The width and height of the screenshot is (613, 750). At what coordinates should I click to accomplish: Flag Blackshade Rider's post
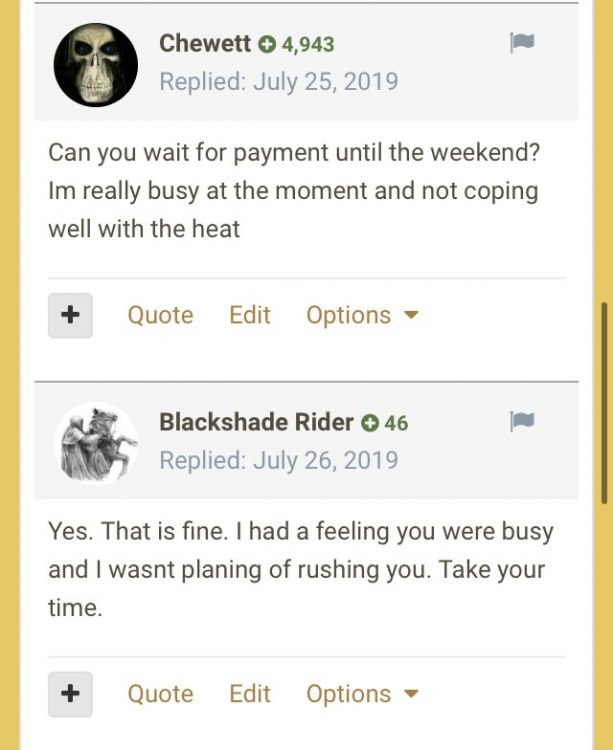click(521, 422)
